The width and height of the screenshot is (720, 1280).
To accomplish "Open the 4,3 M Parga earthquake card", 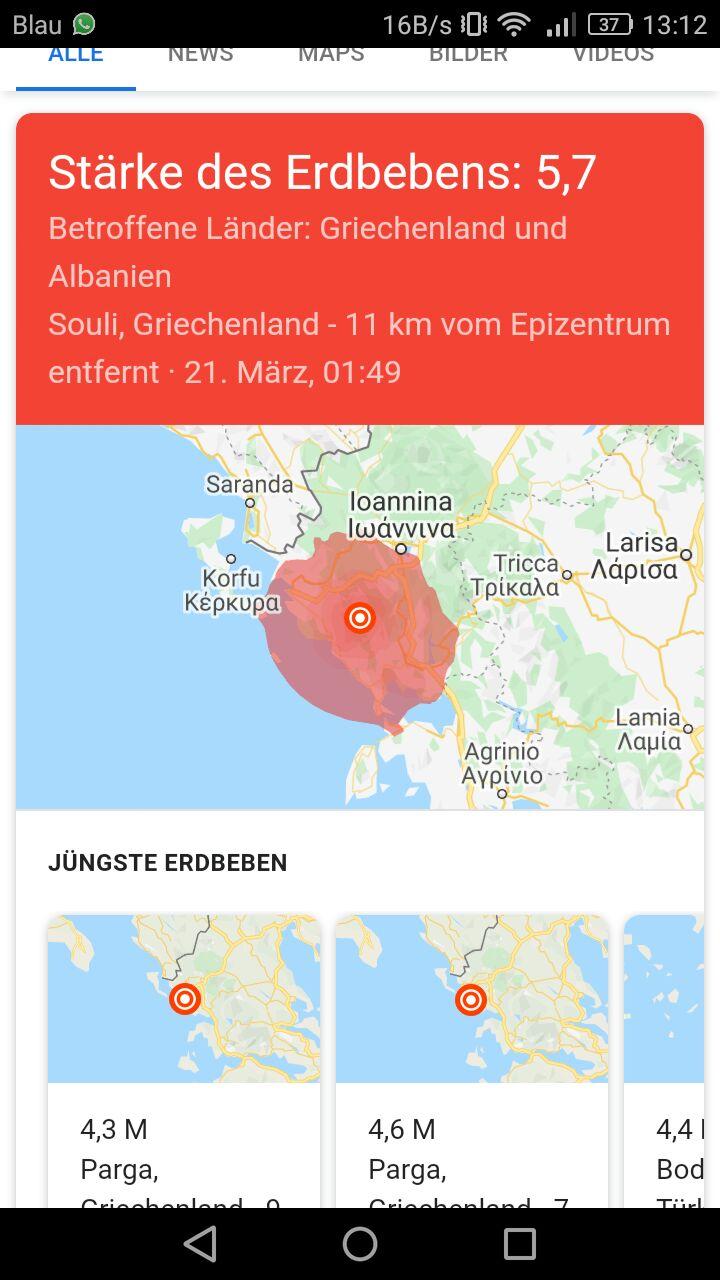I will pos(184,1060).
